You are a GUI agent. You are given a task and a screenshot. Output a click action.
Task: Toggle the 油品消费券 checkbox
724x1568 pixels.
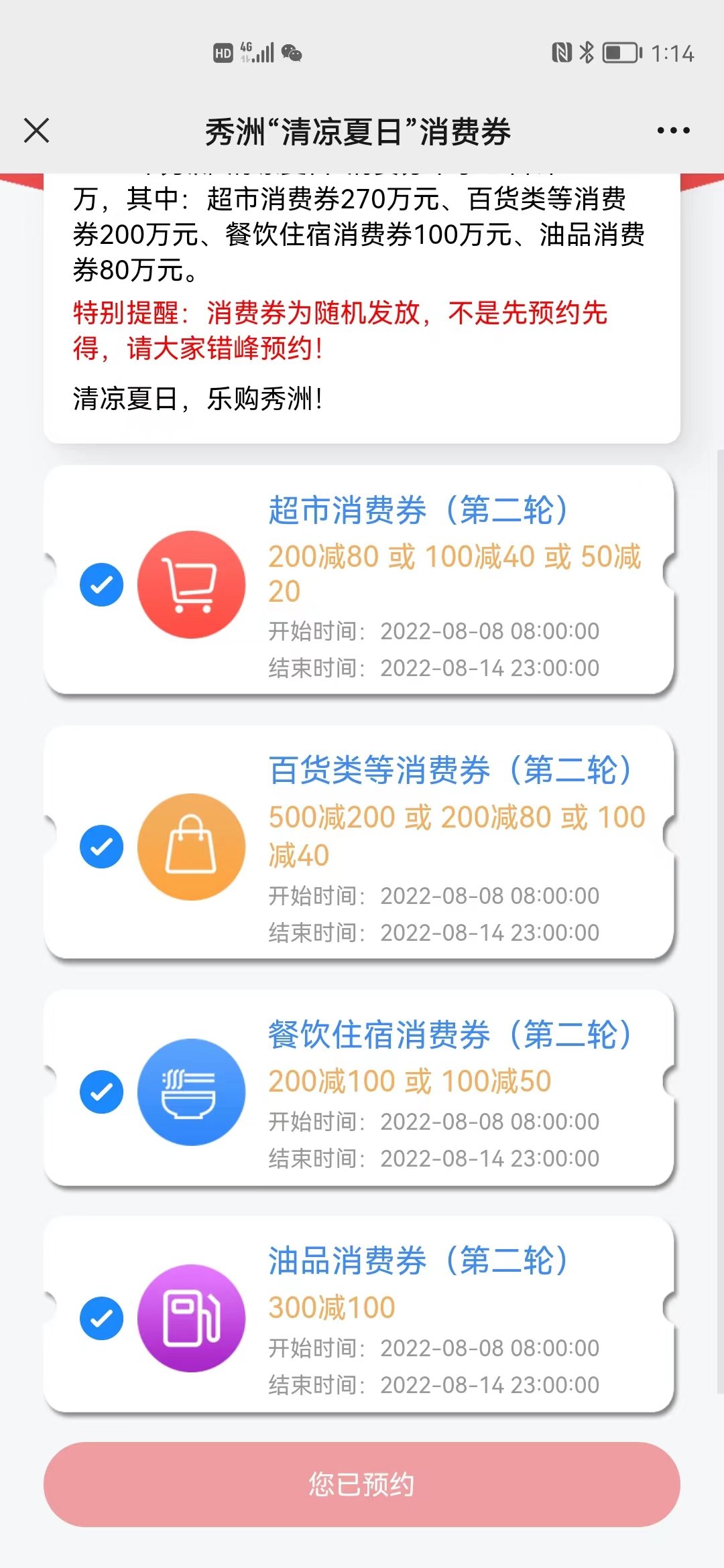click(101, 1318)
